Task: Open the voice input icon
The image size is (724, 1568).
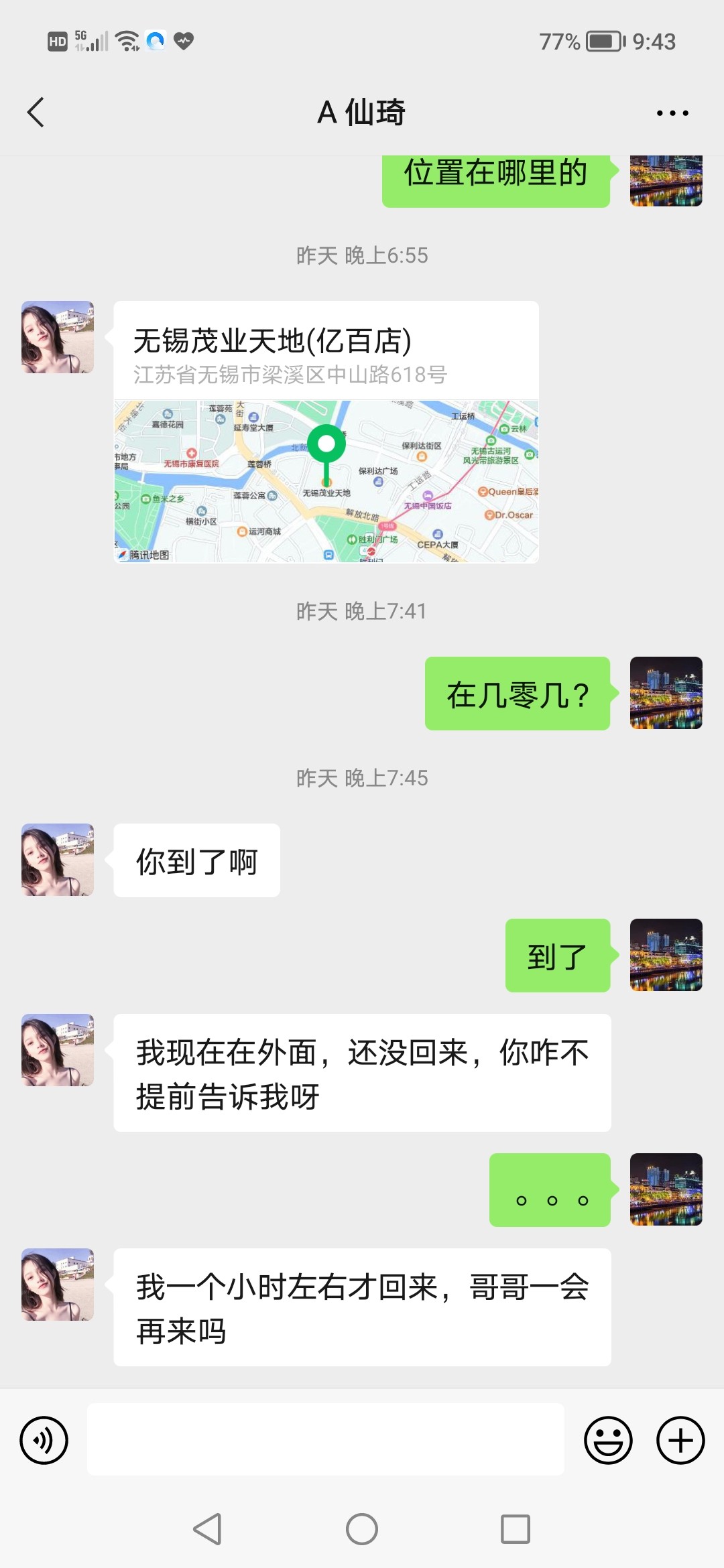Action: (43, 1438)
